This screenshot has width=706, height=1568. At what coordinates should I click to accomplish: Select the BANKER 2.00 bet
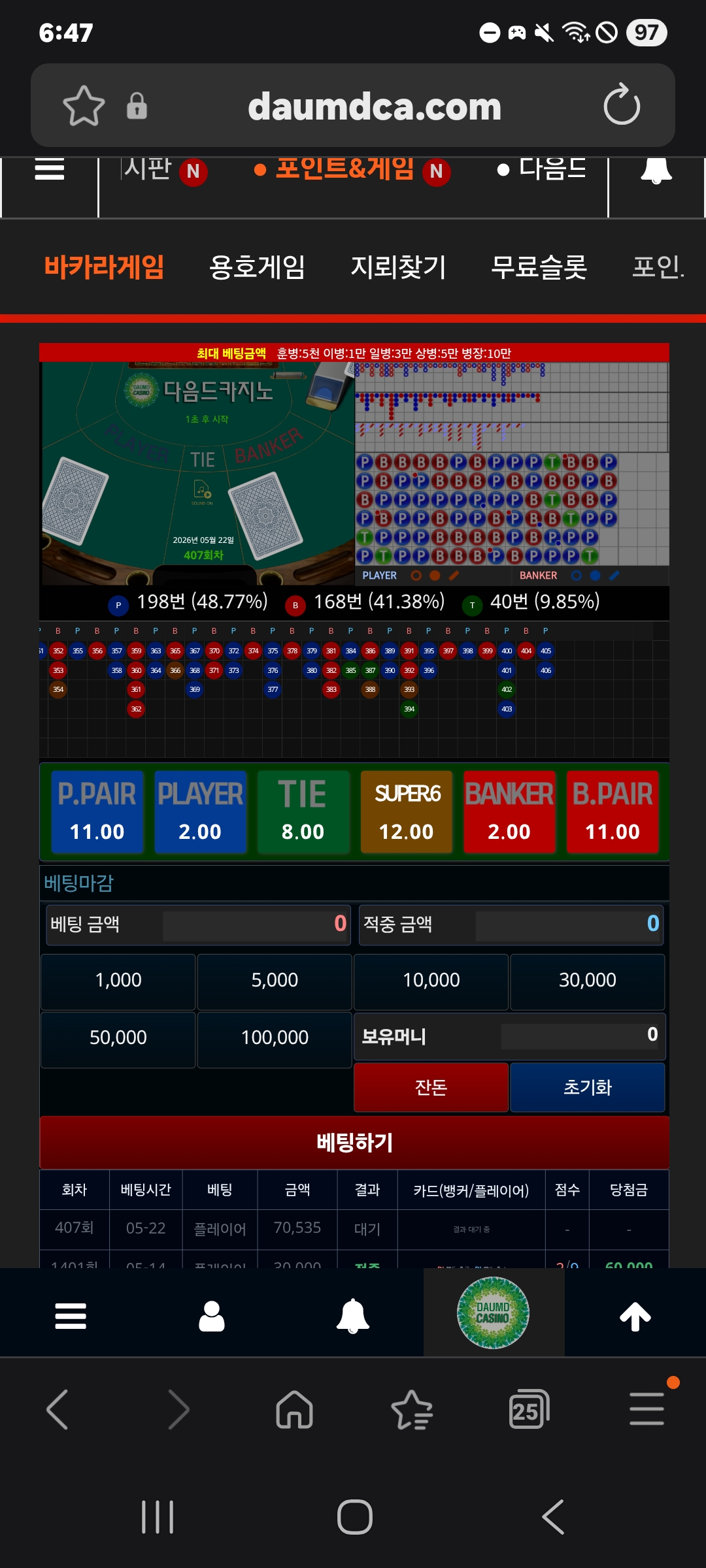[x=509, y=812]
